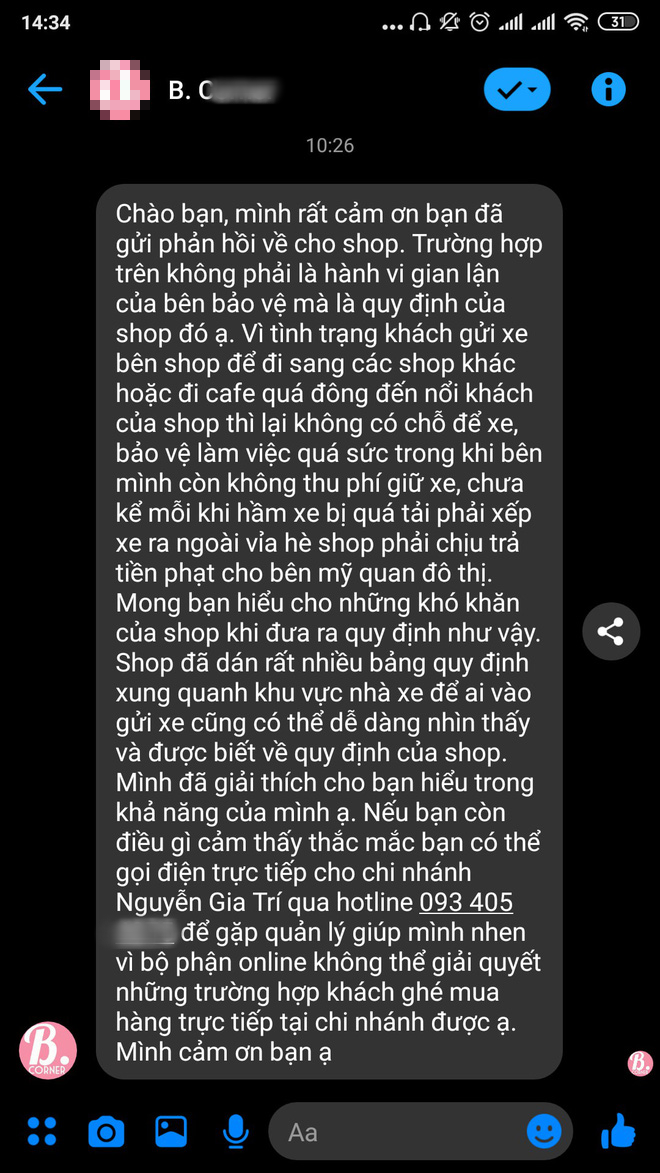Go back to the chat list
The width and height of the screenshot is (660, 1173).
click(45, 90)
